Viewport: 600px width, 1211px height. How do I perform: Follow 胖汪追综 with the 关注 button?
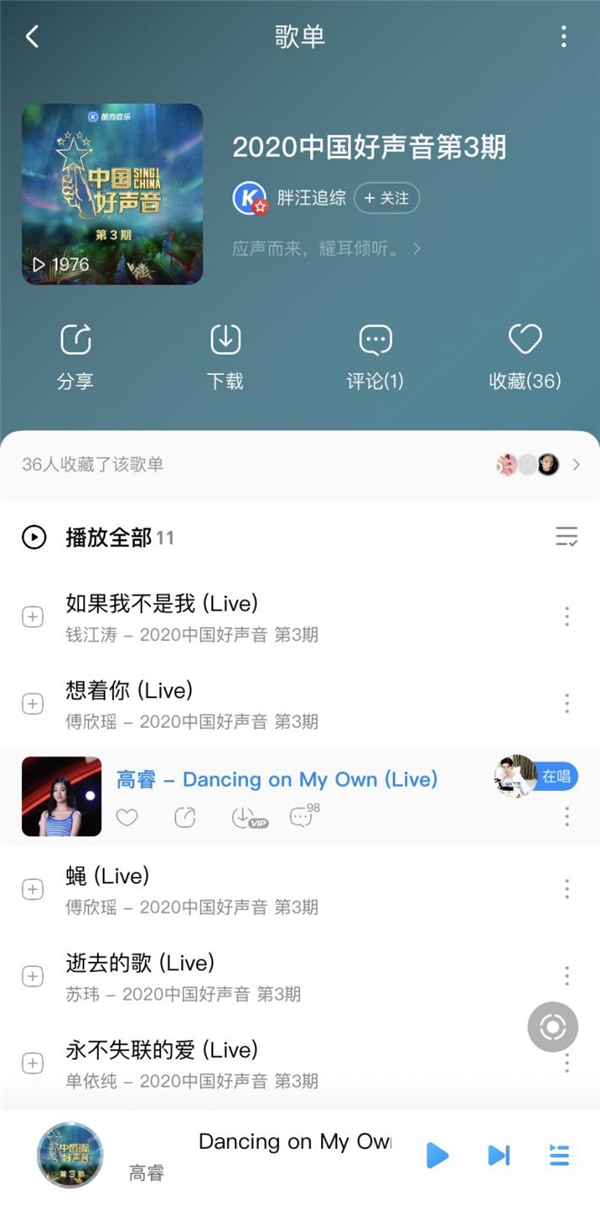(386, 198)
